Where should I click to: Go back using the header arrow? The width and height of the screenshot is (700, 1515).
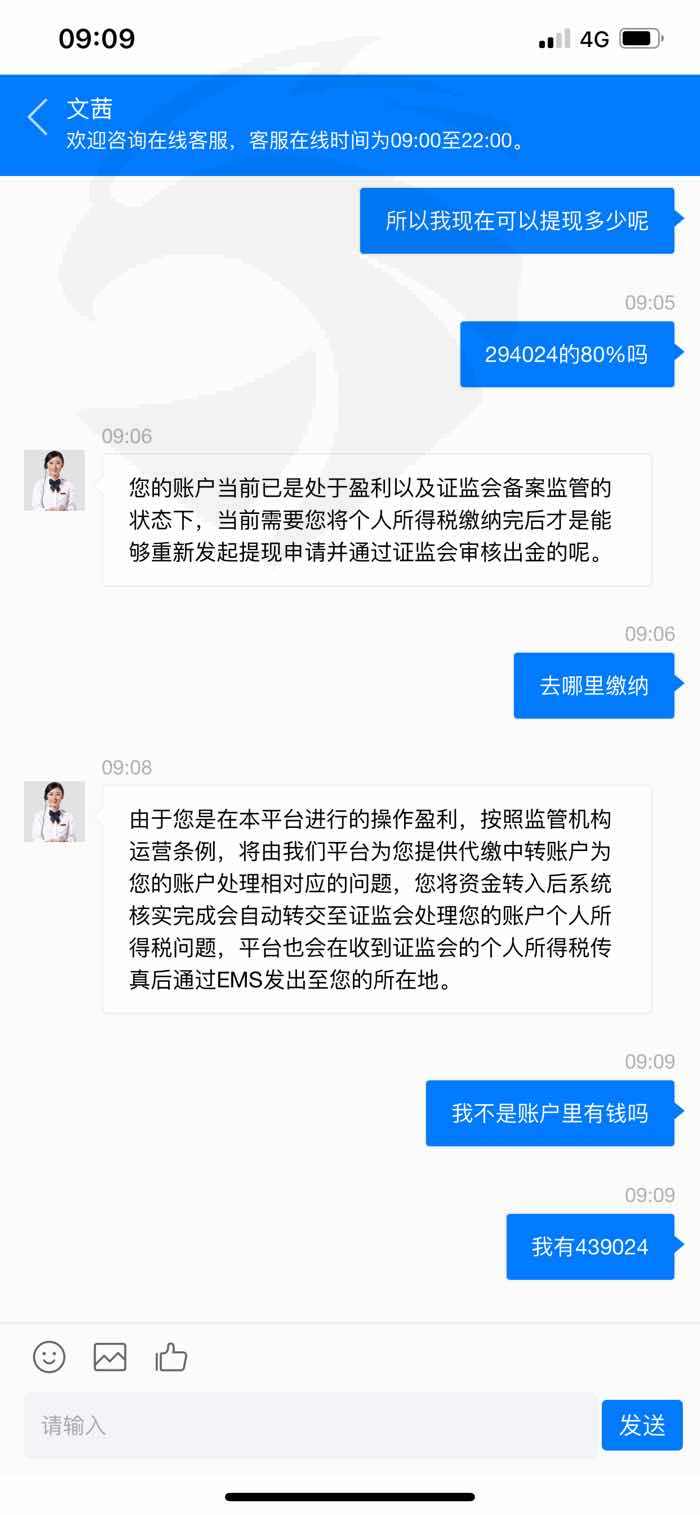tap(37, 117)
